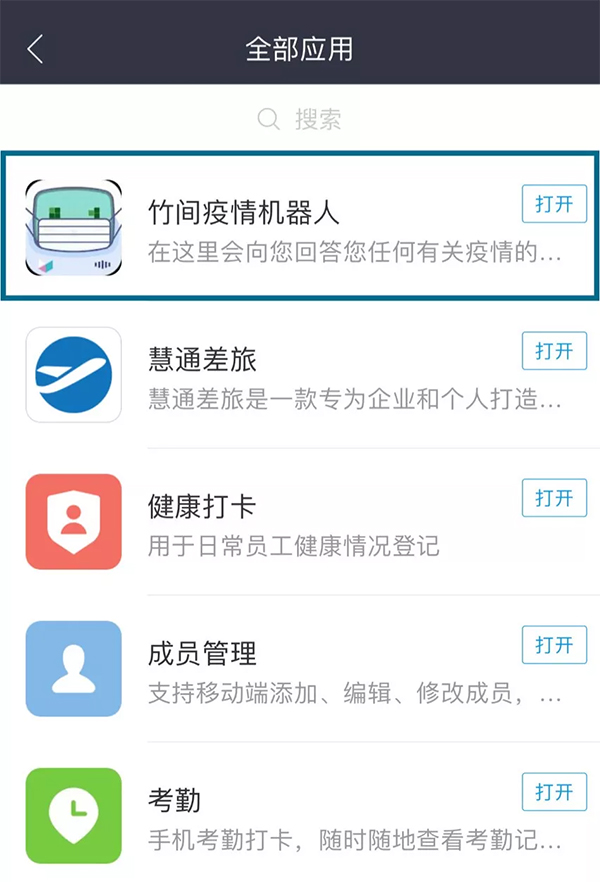Open the 成员管理 app row
Viewport: 600px width, 882px height.
[300, 670]
